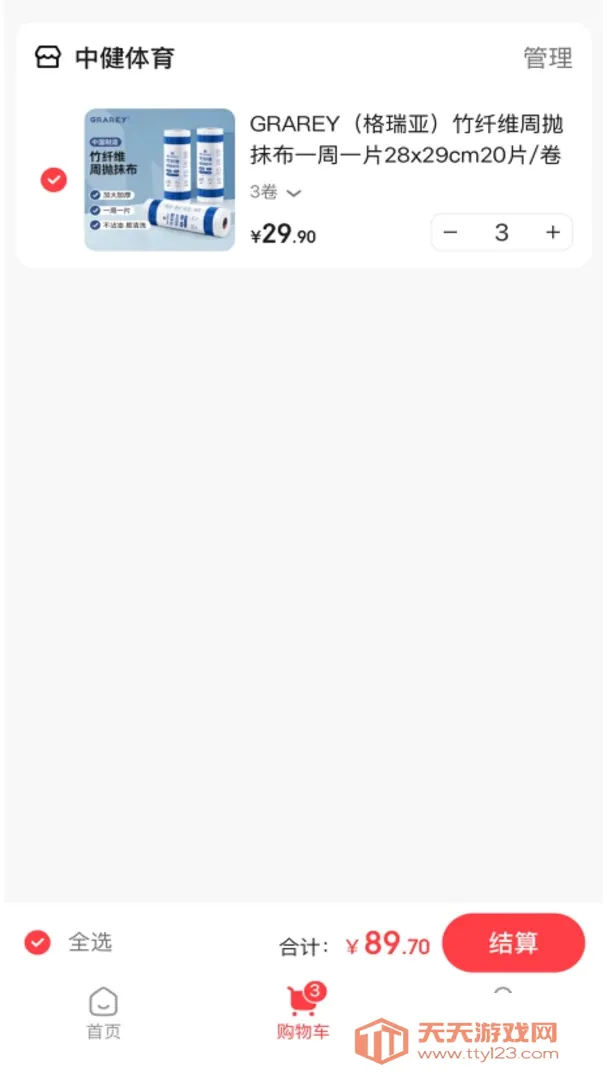Switch to the 购物车 tab
The width and height of the screenshot is (607, 1080).
(x=303, y=1012)
